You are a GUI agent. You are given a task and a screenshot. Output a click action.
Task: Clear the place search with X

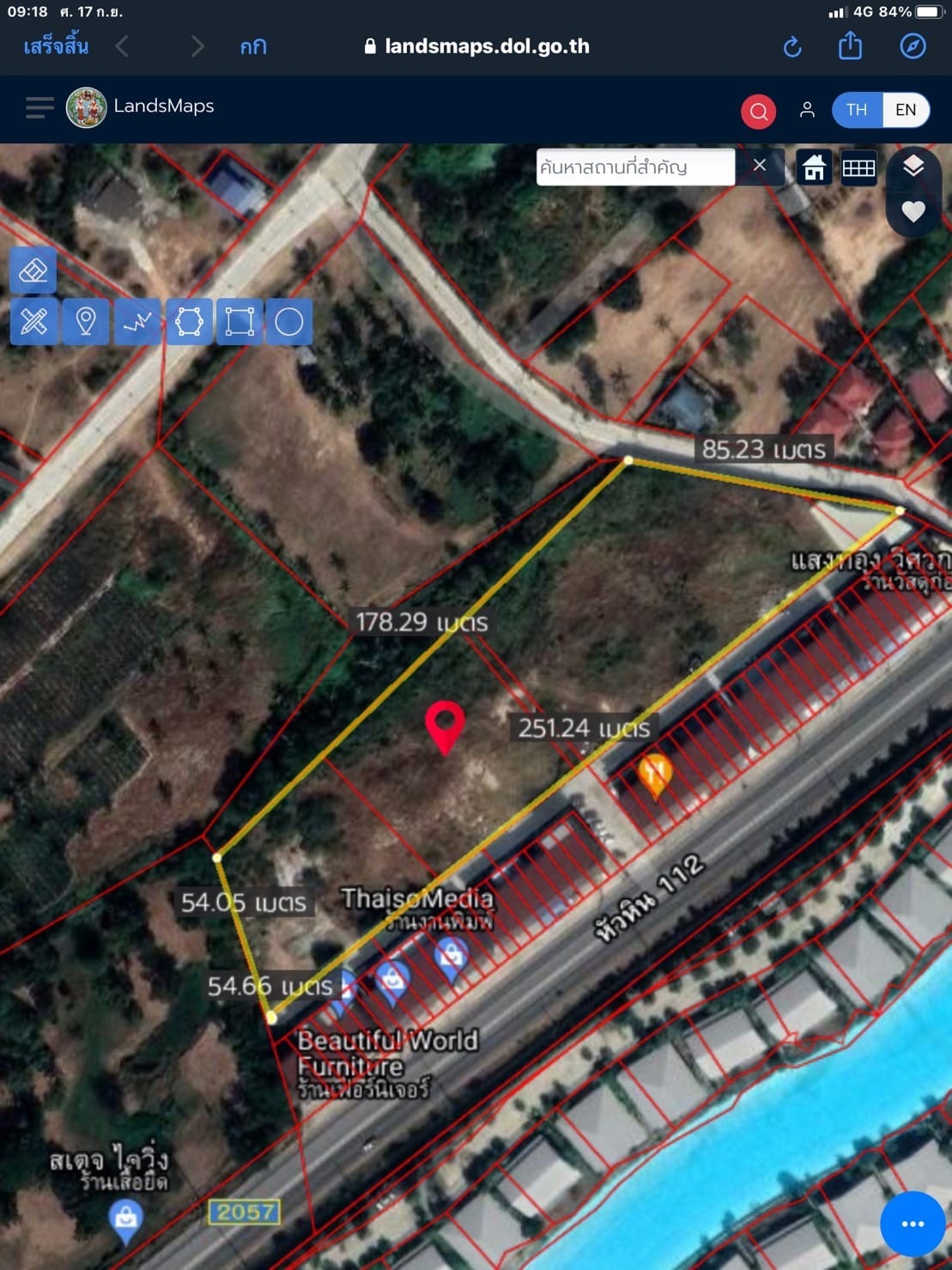[x=760, y=166]
